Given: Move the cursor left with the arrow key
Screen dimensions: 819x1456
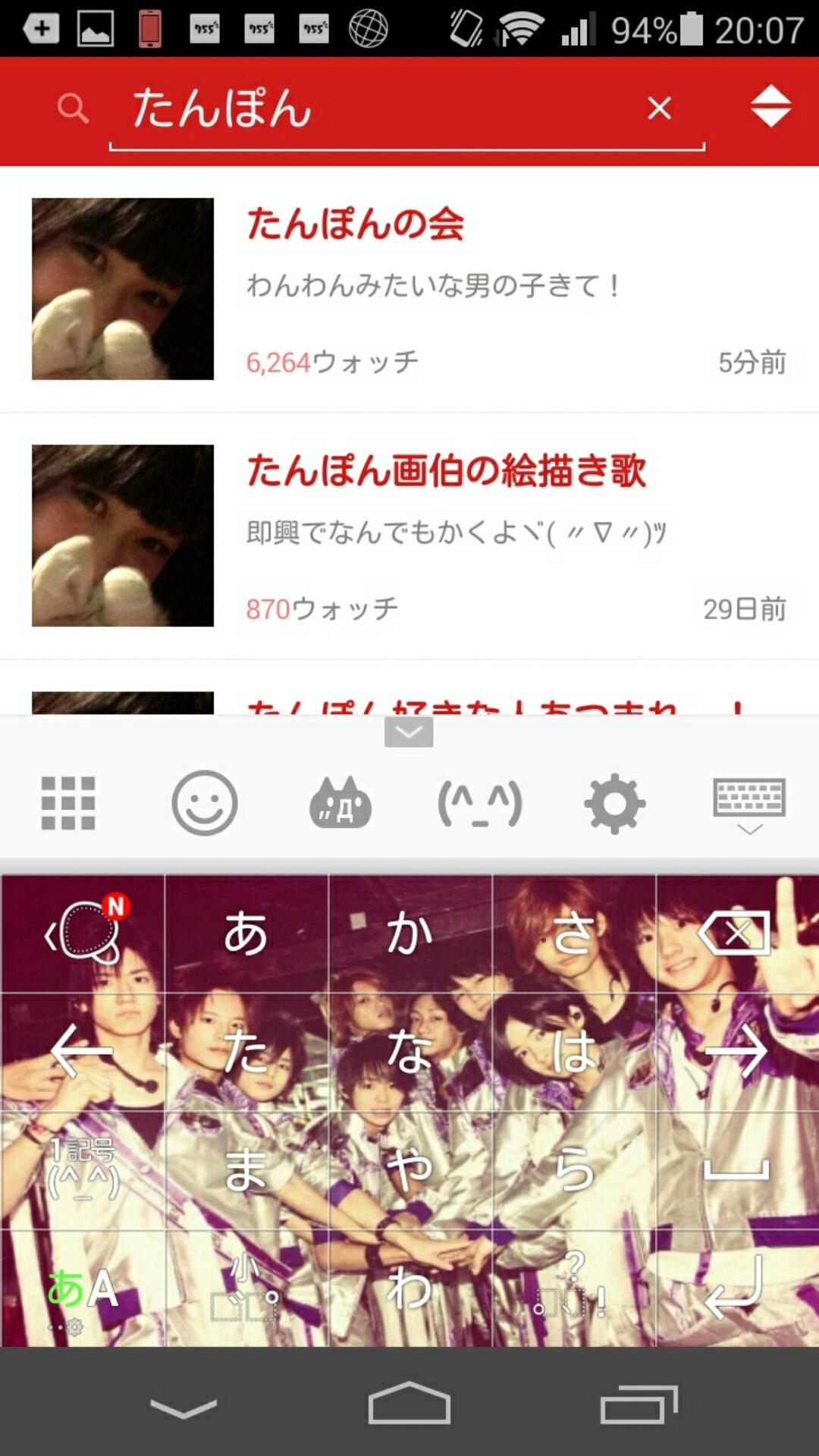Looking at the screenshot, I should 82,1051.
